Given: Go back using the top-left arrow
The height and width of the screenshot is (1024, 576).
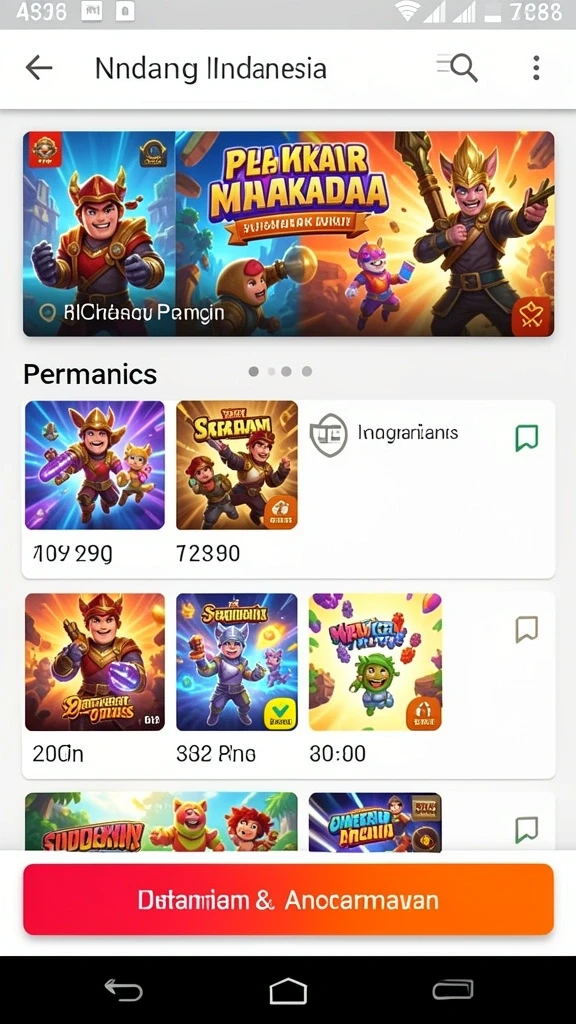Looking at the screenshot, I should 39,67.
